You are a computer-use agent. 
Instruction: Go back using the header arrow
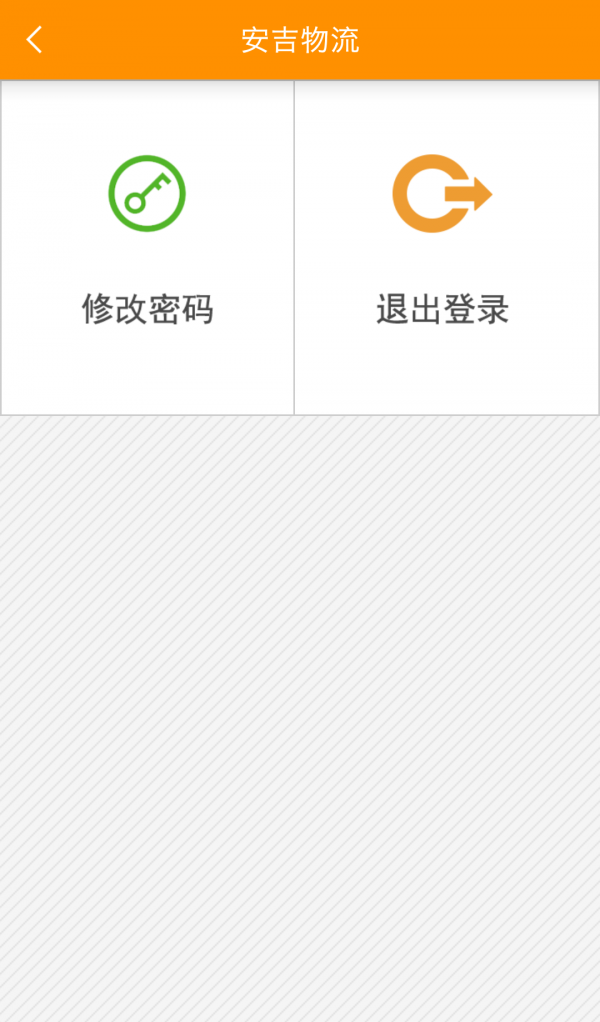click(35, 40)
